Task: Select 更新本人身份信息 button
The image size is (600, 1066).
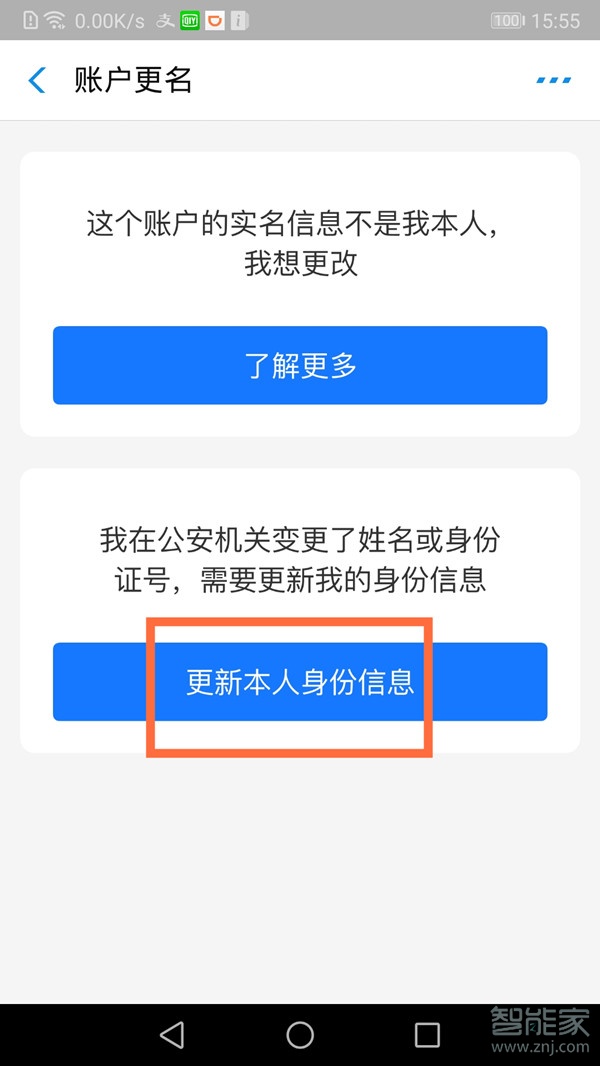Action: tap(300, 682)
